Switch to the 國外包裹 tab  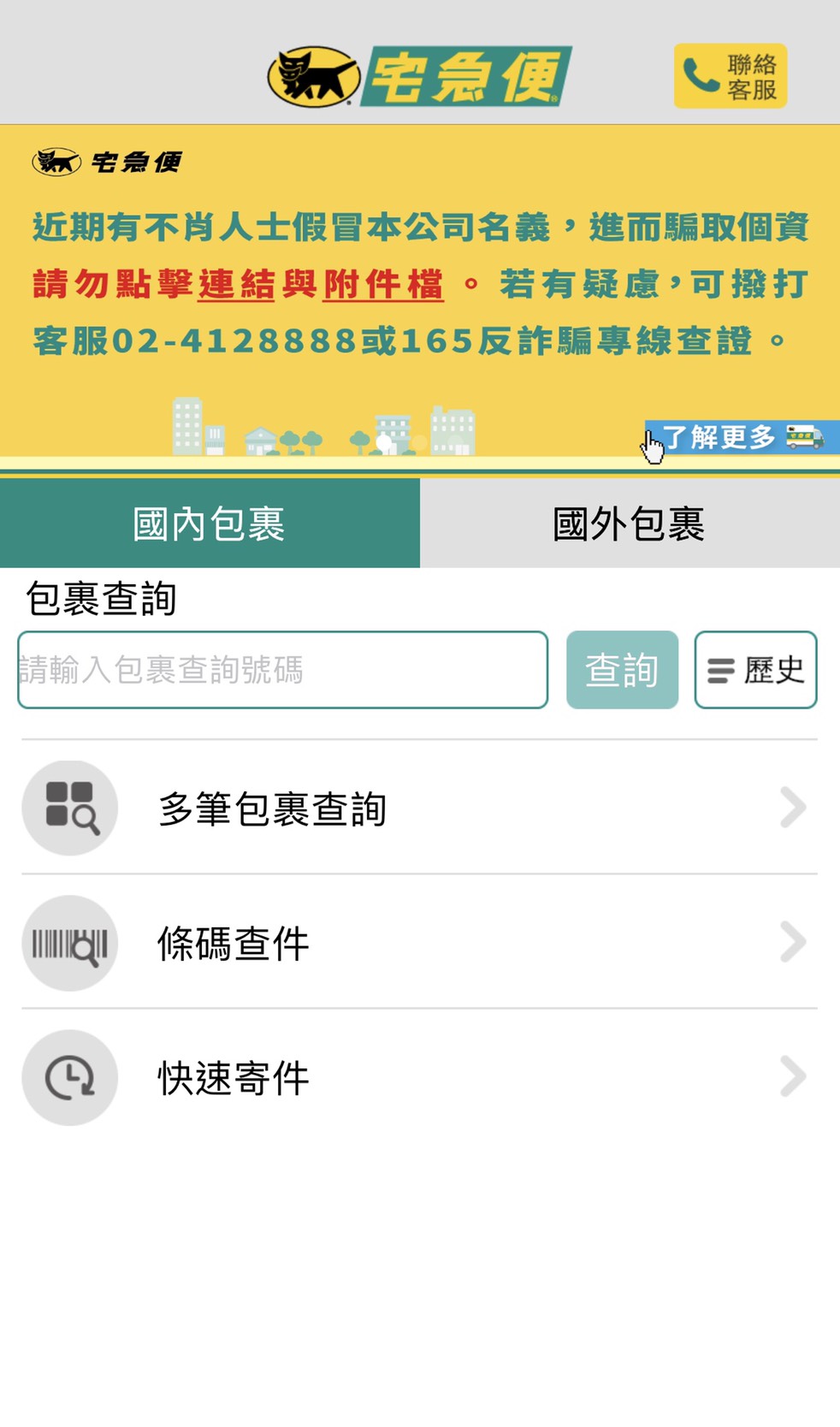[x=630, y=523]
